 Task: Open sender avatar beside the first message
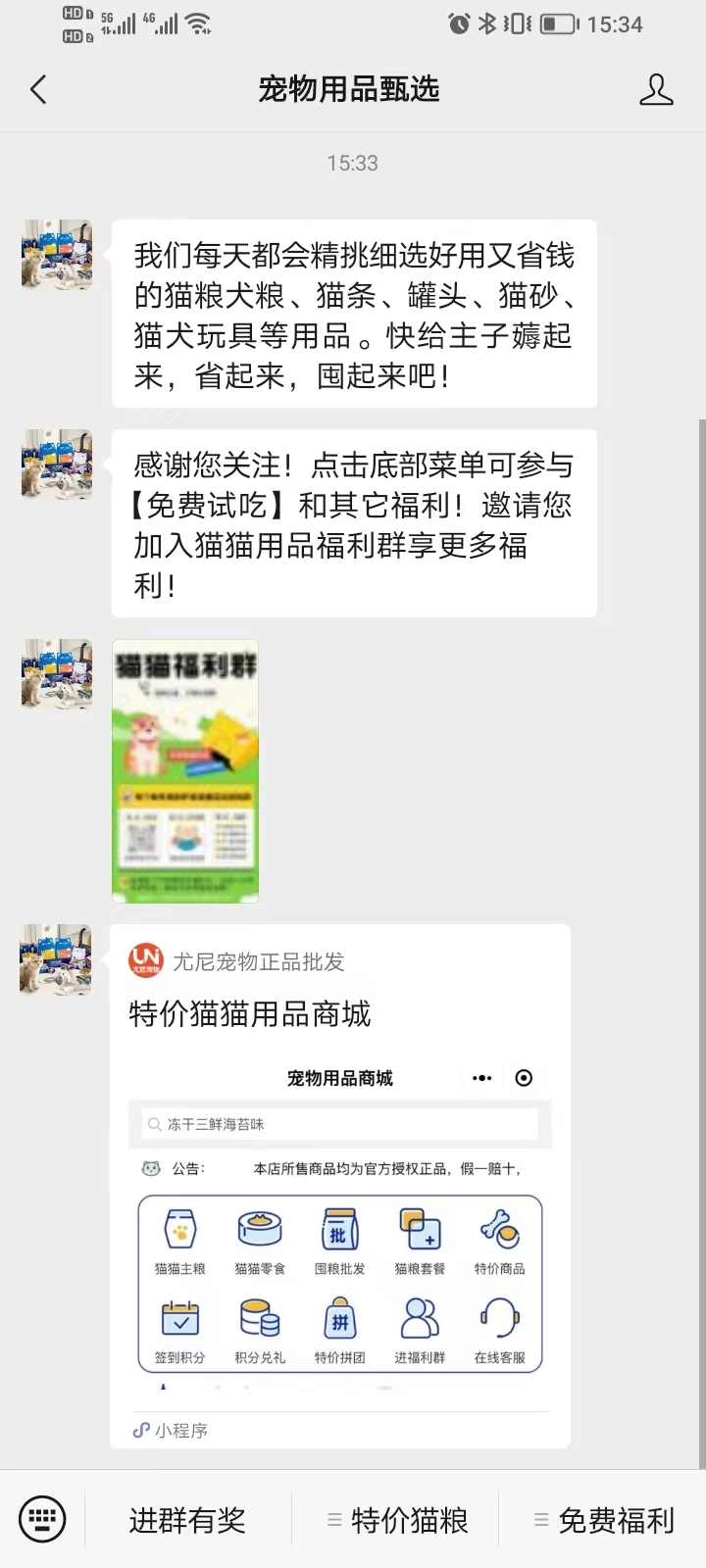pos(57,255)
